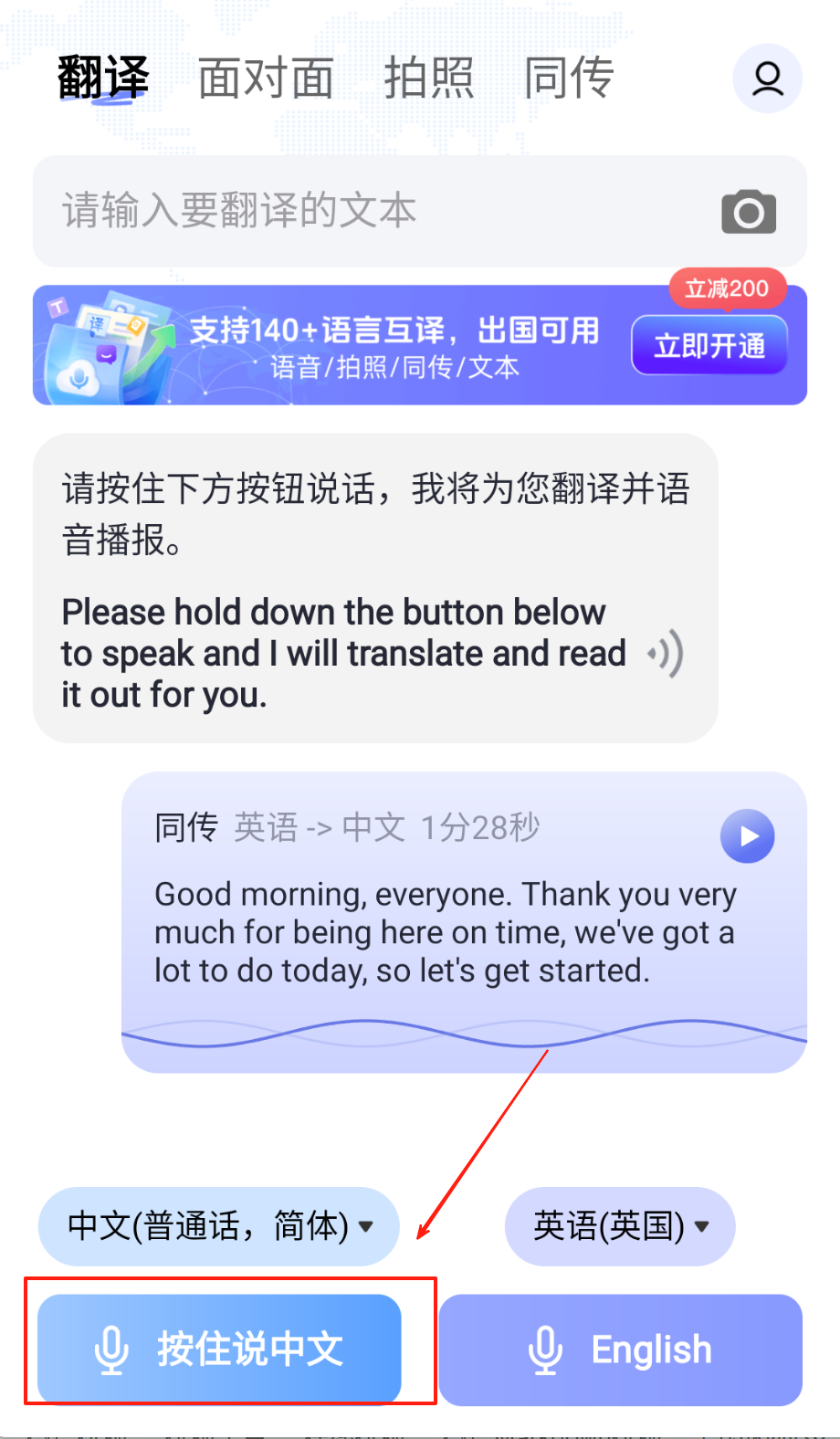840x1439 pixels.
Task: Expand the 中文(普通话，简体) language dropdown
Action: coord(219,1226)
